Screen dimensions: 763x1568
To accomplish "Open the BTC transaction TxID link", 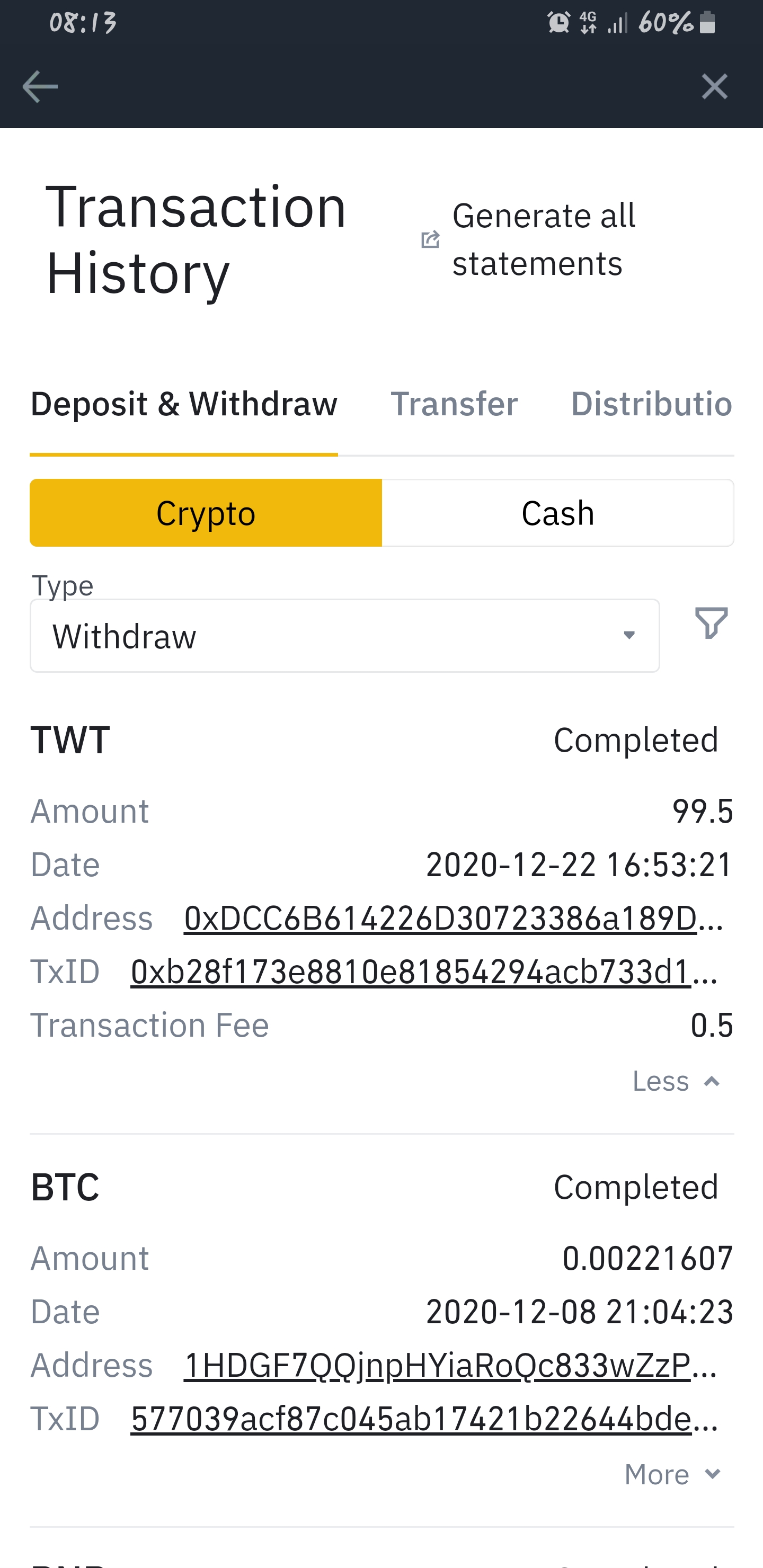I will tap(424, 1419).
